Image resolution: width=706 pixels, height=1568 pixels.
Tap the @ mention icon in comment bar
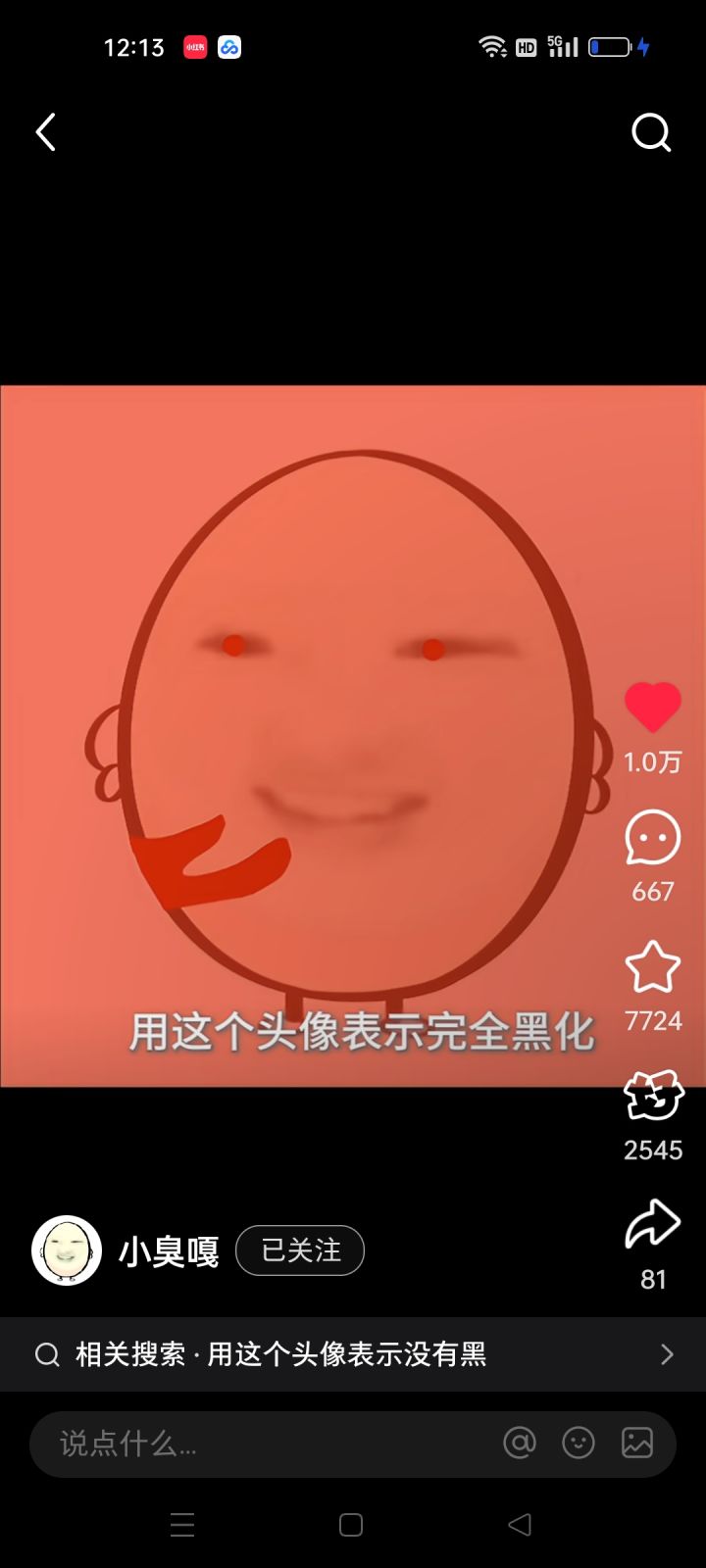click(x=519, y=1443)
